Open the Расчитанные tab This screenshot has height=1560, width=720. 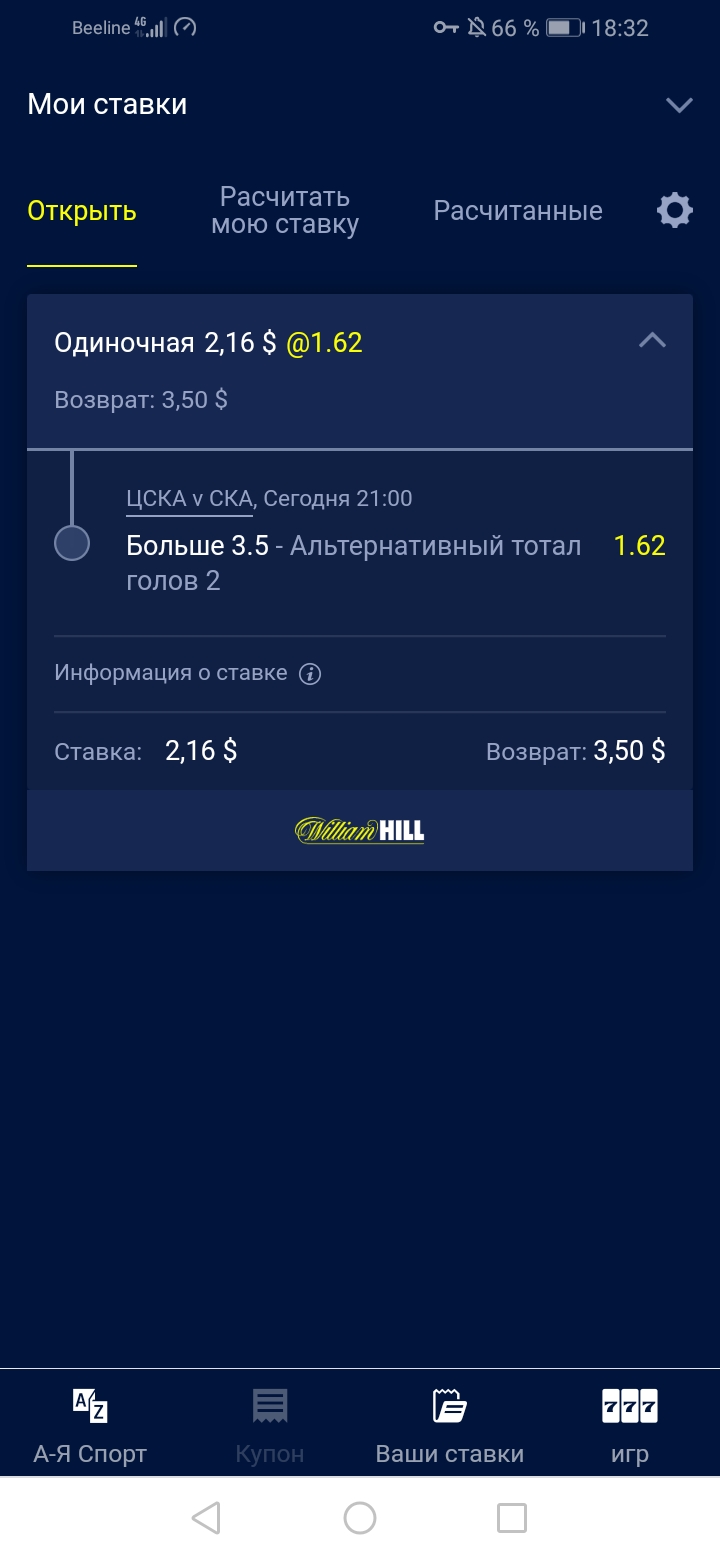coord(518,211)
